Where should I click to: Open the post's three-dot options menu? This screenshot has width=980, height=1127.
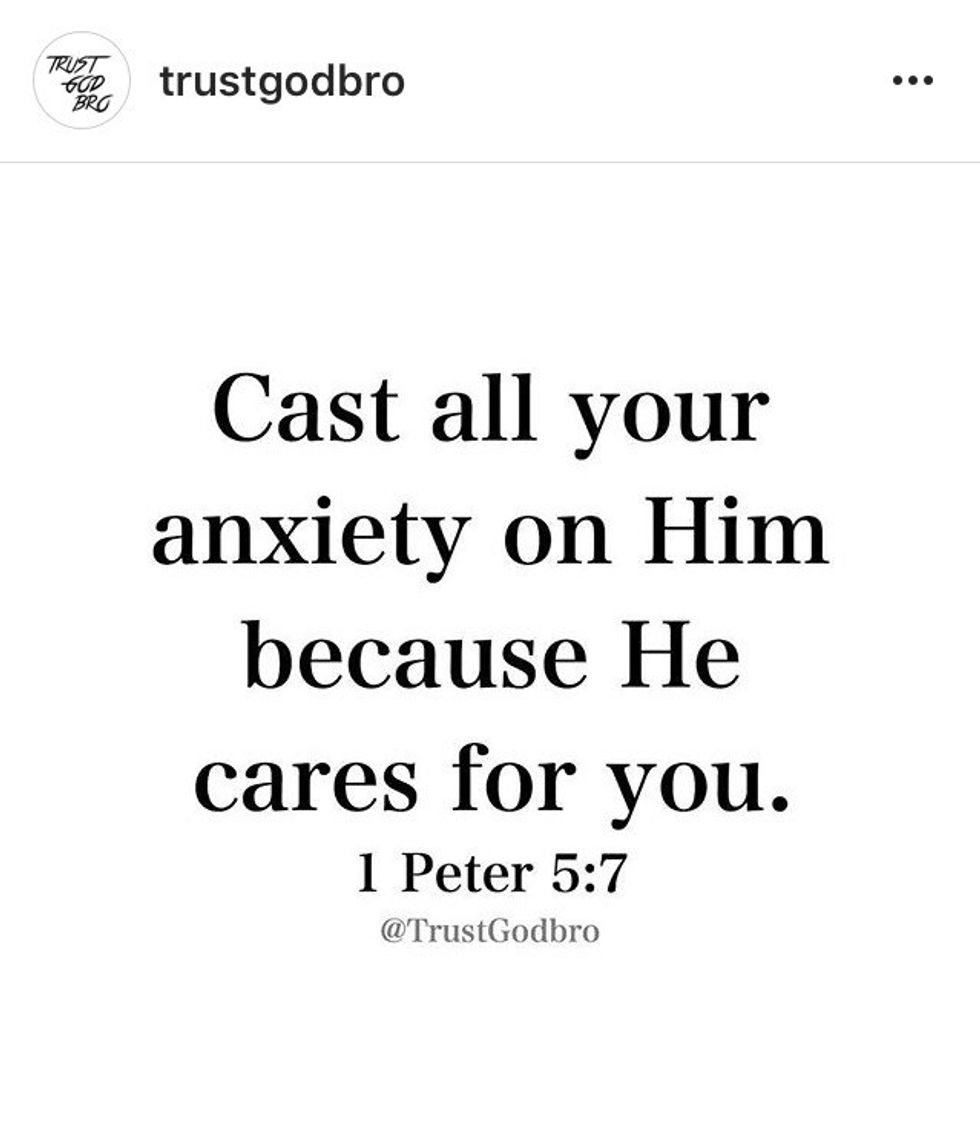(x=912, y=81)
